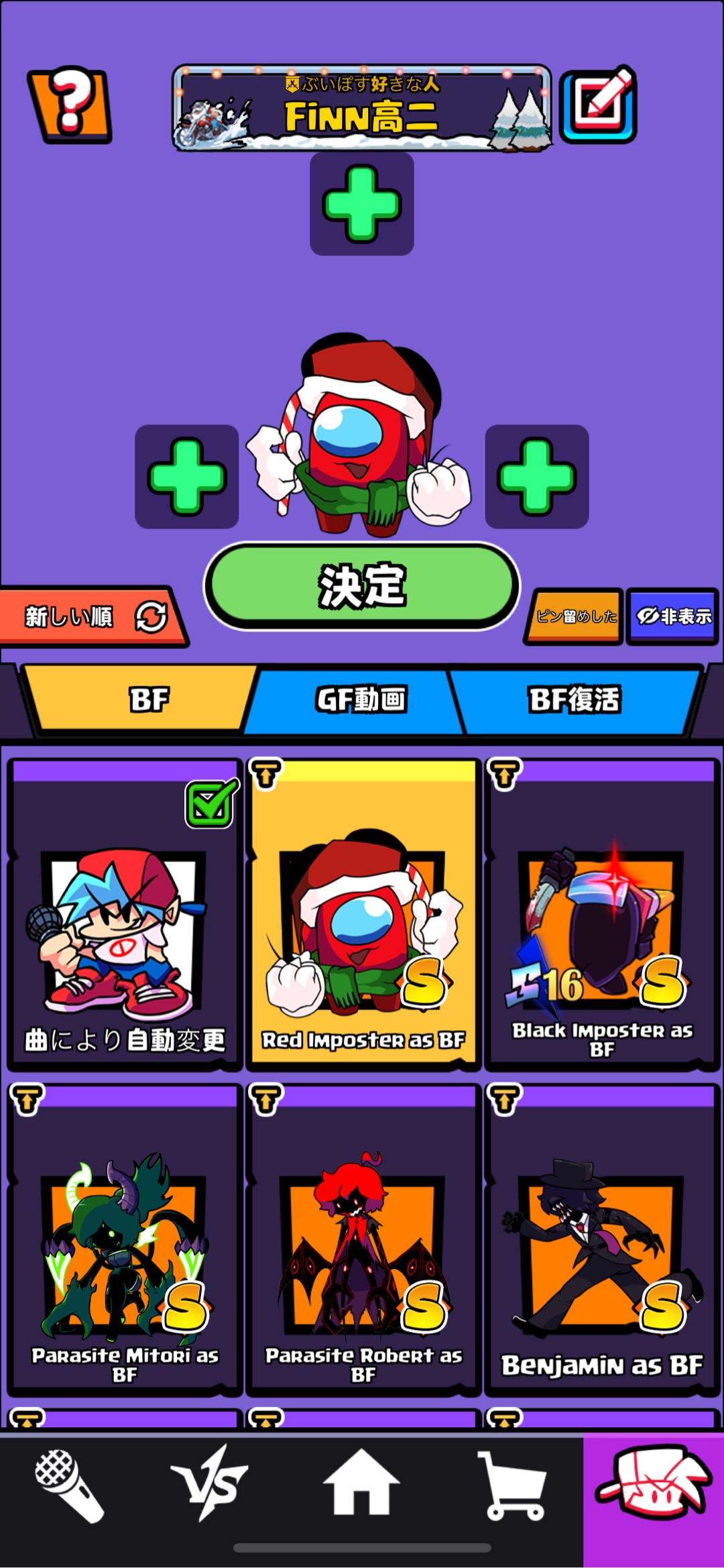Switch to the BF復活 tab
724x1568 pixels.
point(575,699)
